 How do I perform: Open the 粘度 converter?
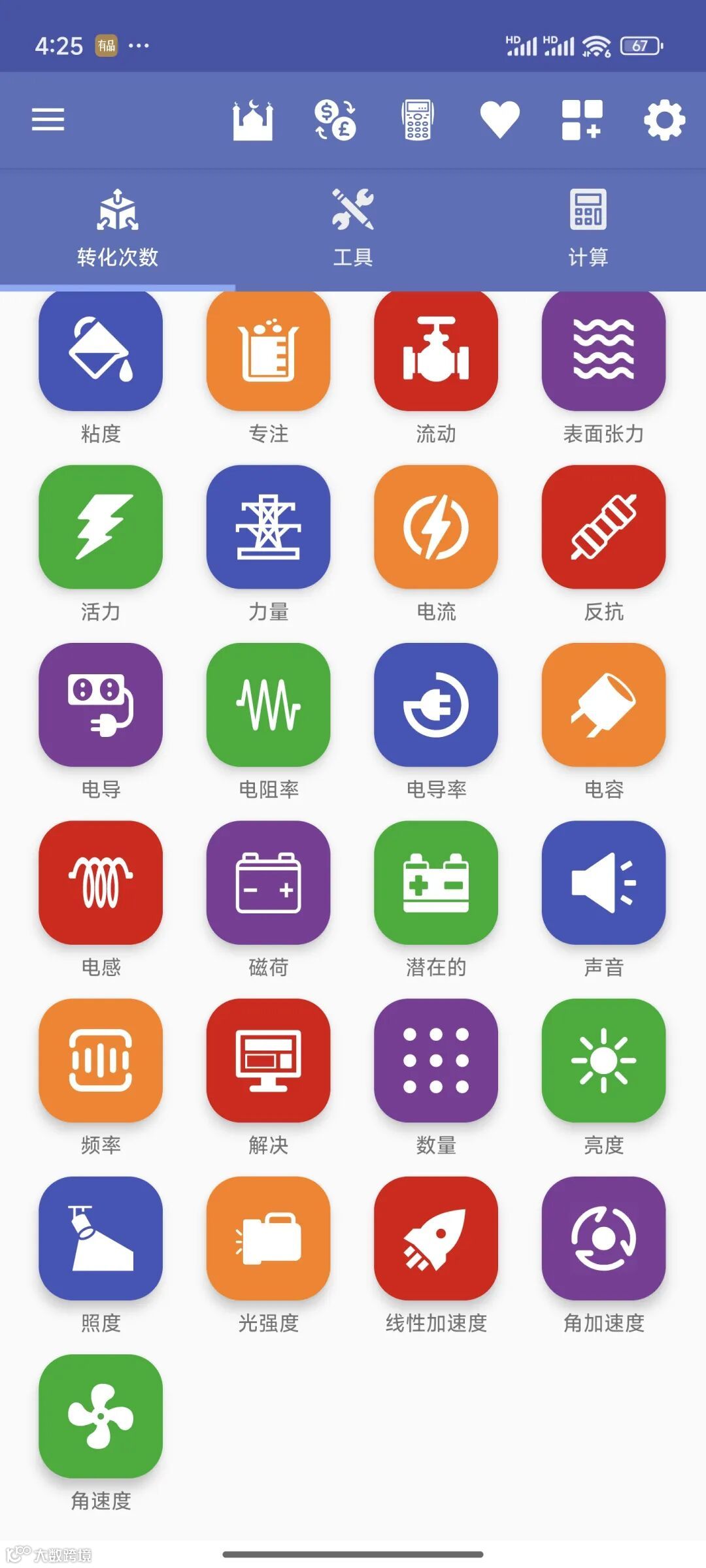click(x=101, y=351)
